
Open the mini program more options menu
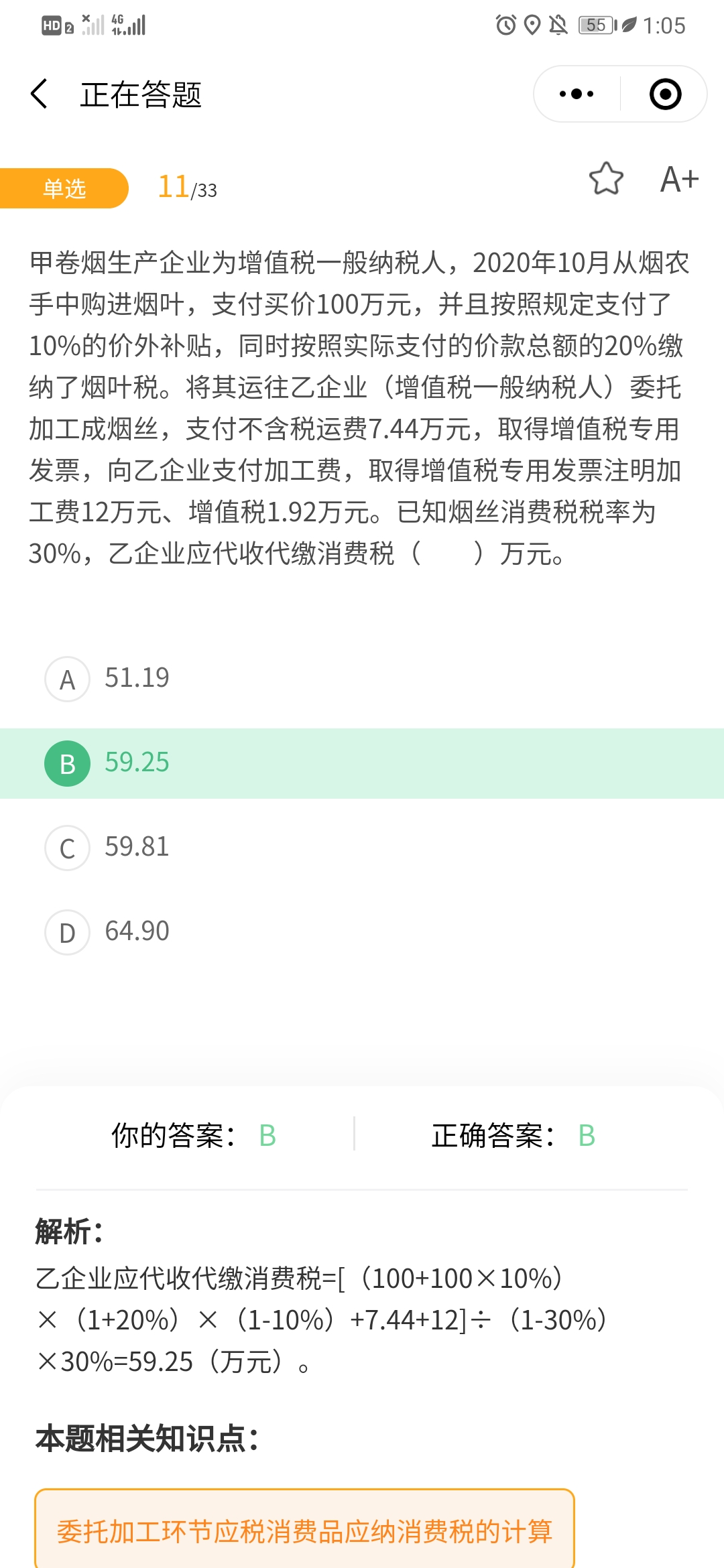coord(577,94)
